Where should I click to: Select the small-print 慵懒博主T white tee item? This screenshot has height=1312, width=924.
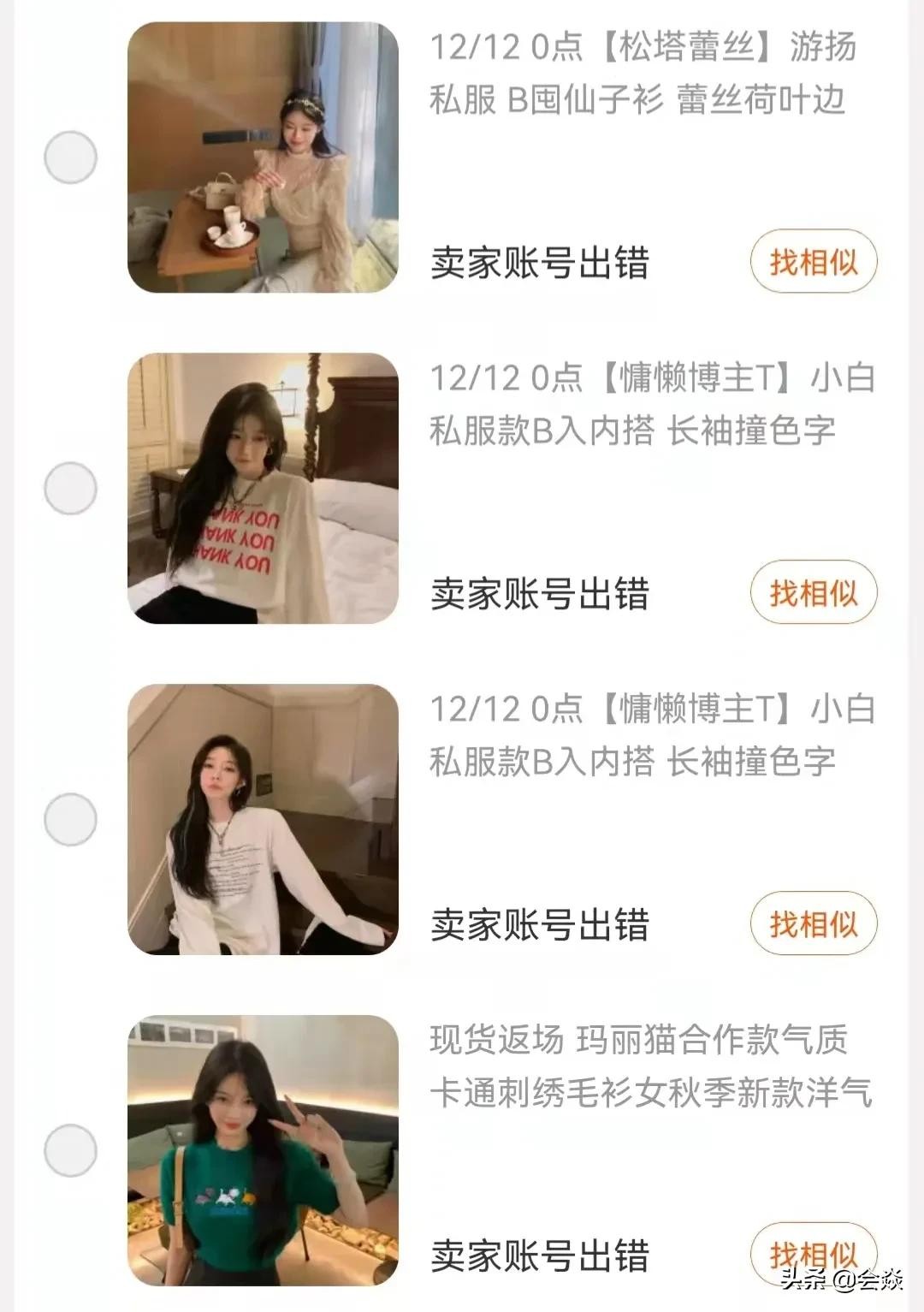click(70, 819)
